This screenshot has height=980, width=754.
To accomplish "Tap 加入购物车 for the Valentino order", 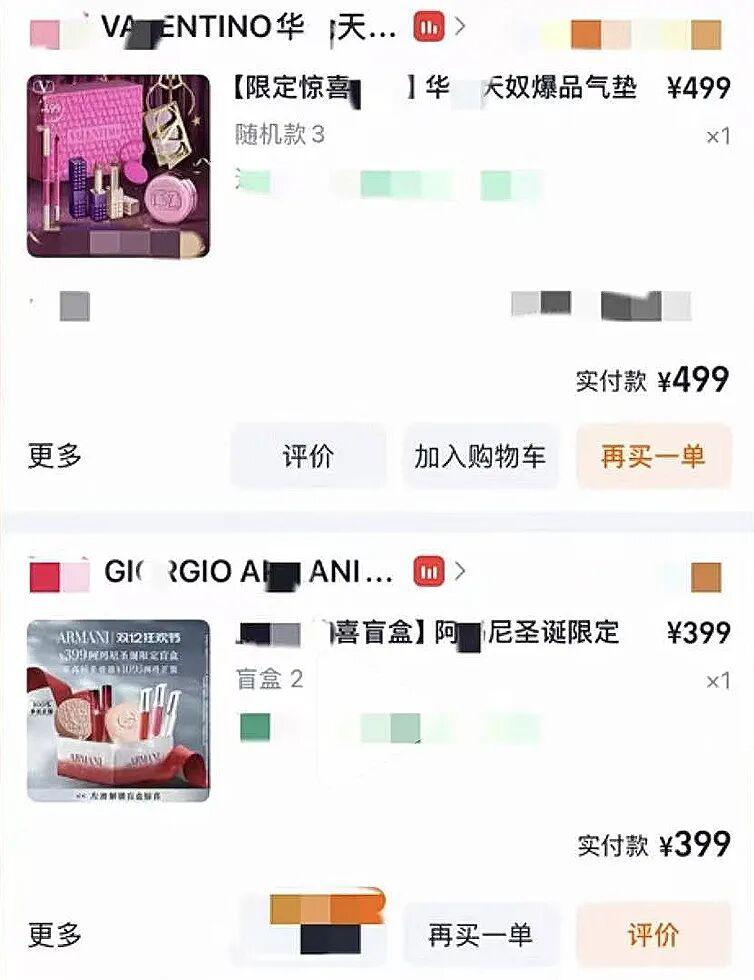I will pyautogui.click(x=480, y=457).
